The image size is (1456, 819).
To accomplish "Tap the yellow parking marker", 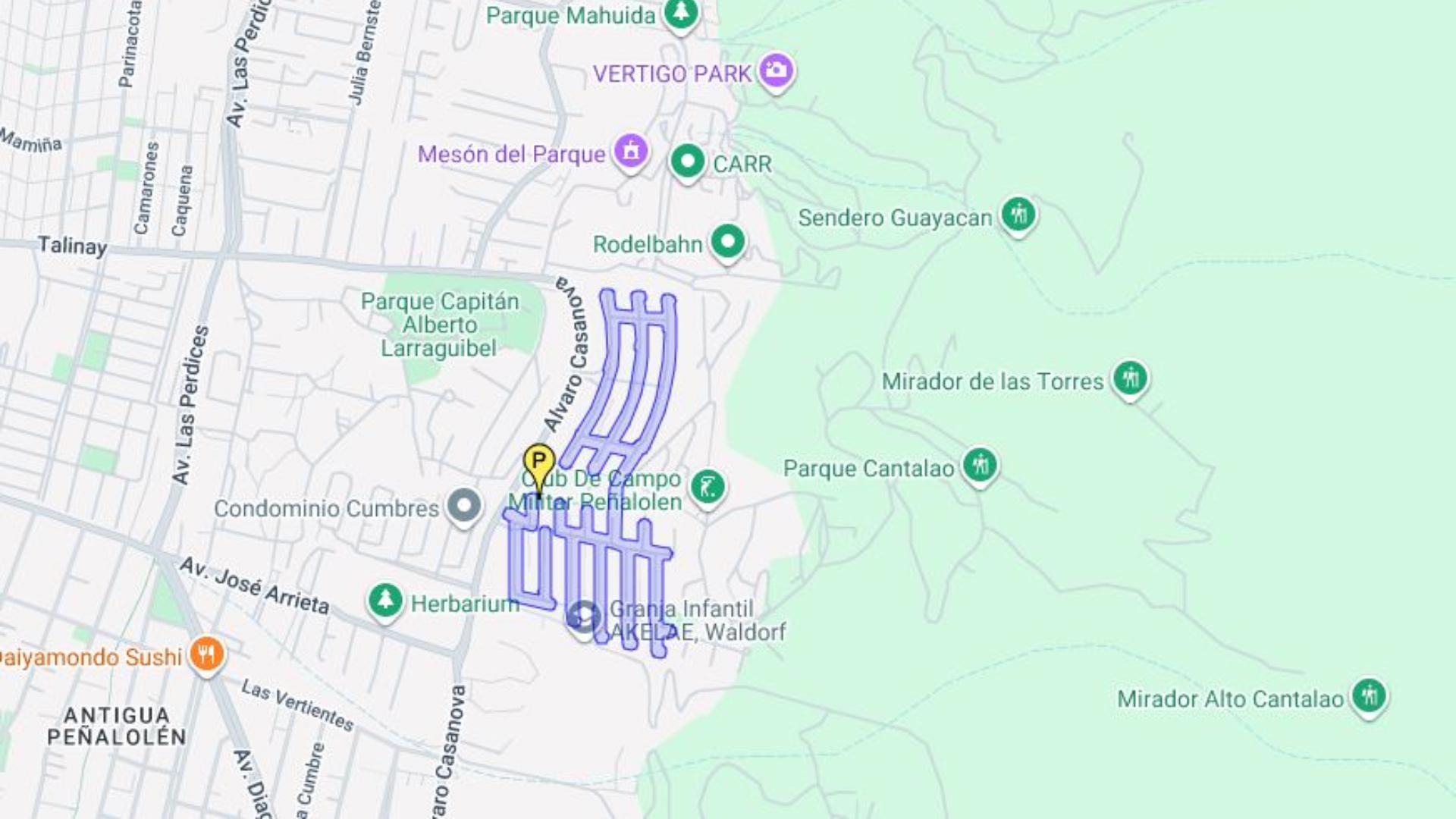I will [x=539, y=462].
